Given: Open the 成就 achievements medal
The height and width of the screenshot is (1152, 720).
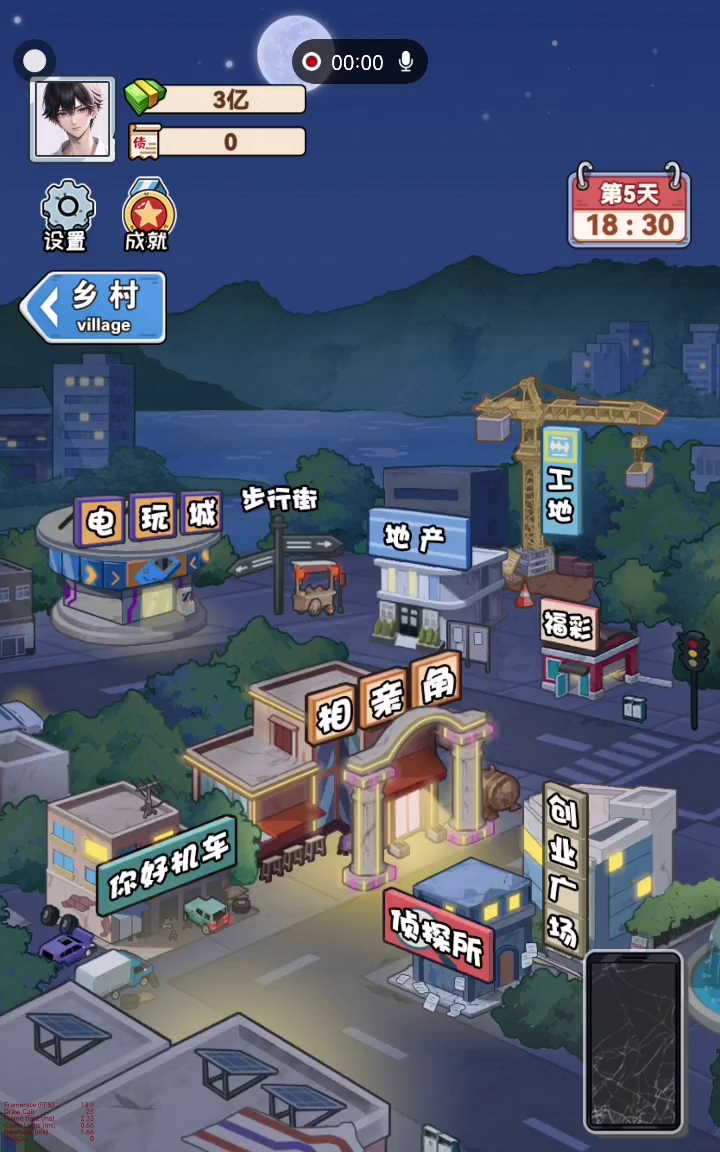Looking at the screenshot, I should point(148,213).
